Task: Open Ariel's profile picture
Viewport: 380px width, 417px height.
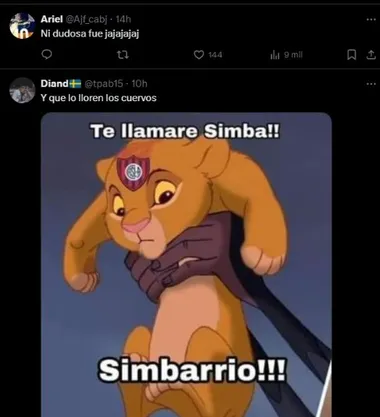Action: (x=22, y=26)
